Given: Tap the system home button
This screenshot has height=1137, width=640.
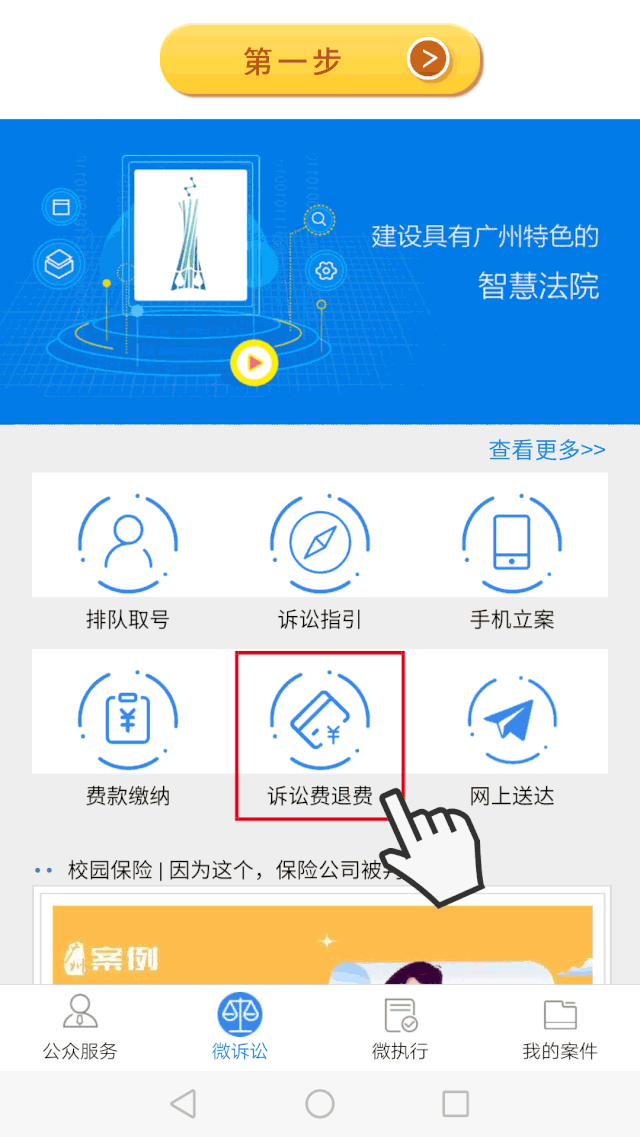Looking at the screenshot, I should coord(320,1104).
